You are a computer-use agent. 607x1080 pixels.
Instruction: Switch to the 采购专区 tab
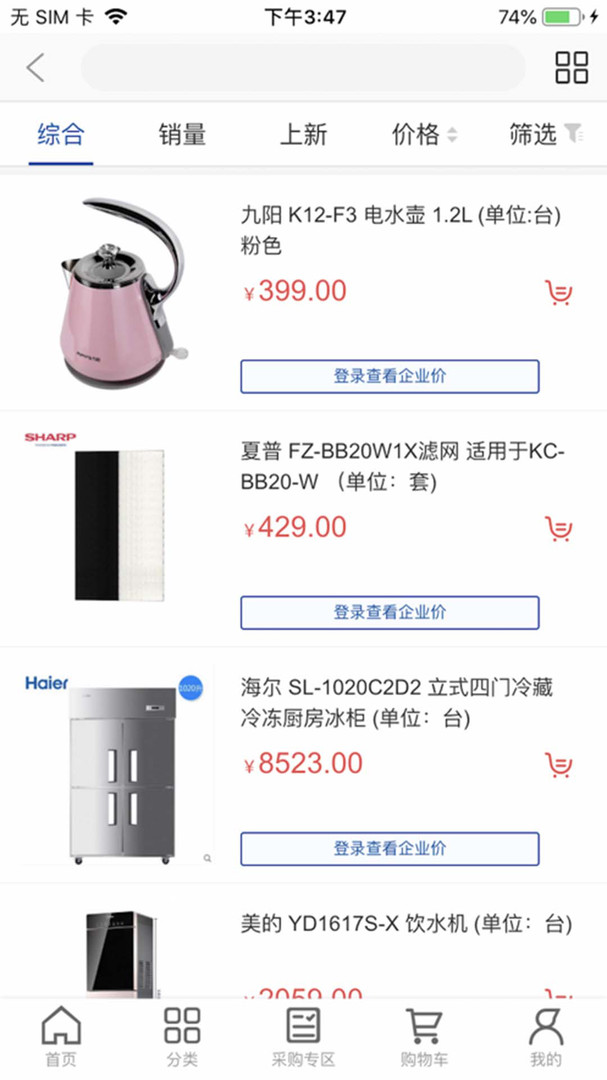click(303, 1038)
